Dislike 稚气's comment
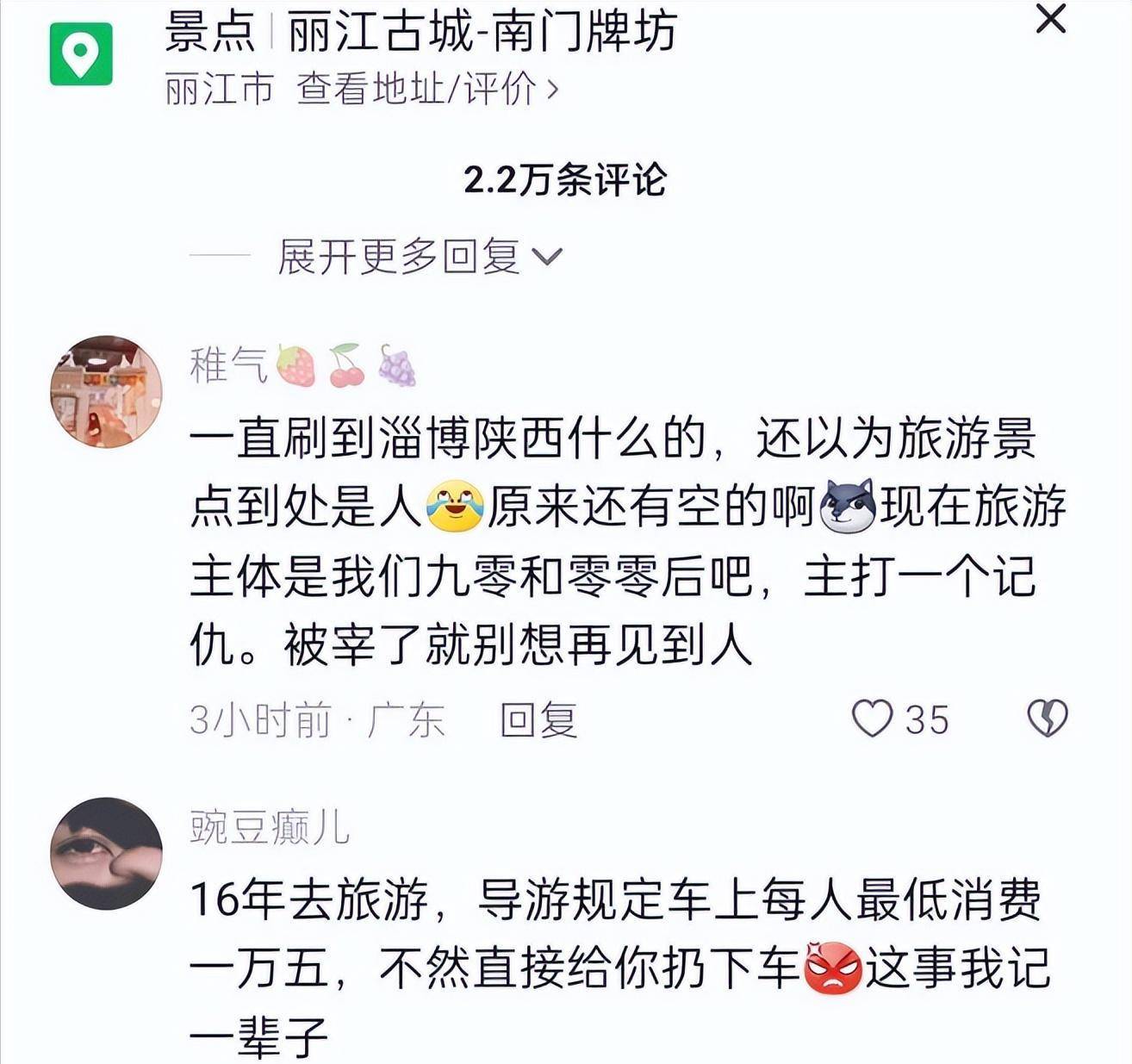The image size is (1132, 1064). 1047,719
